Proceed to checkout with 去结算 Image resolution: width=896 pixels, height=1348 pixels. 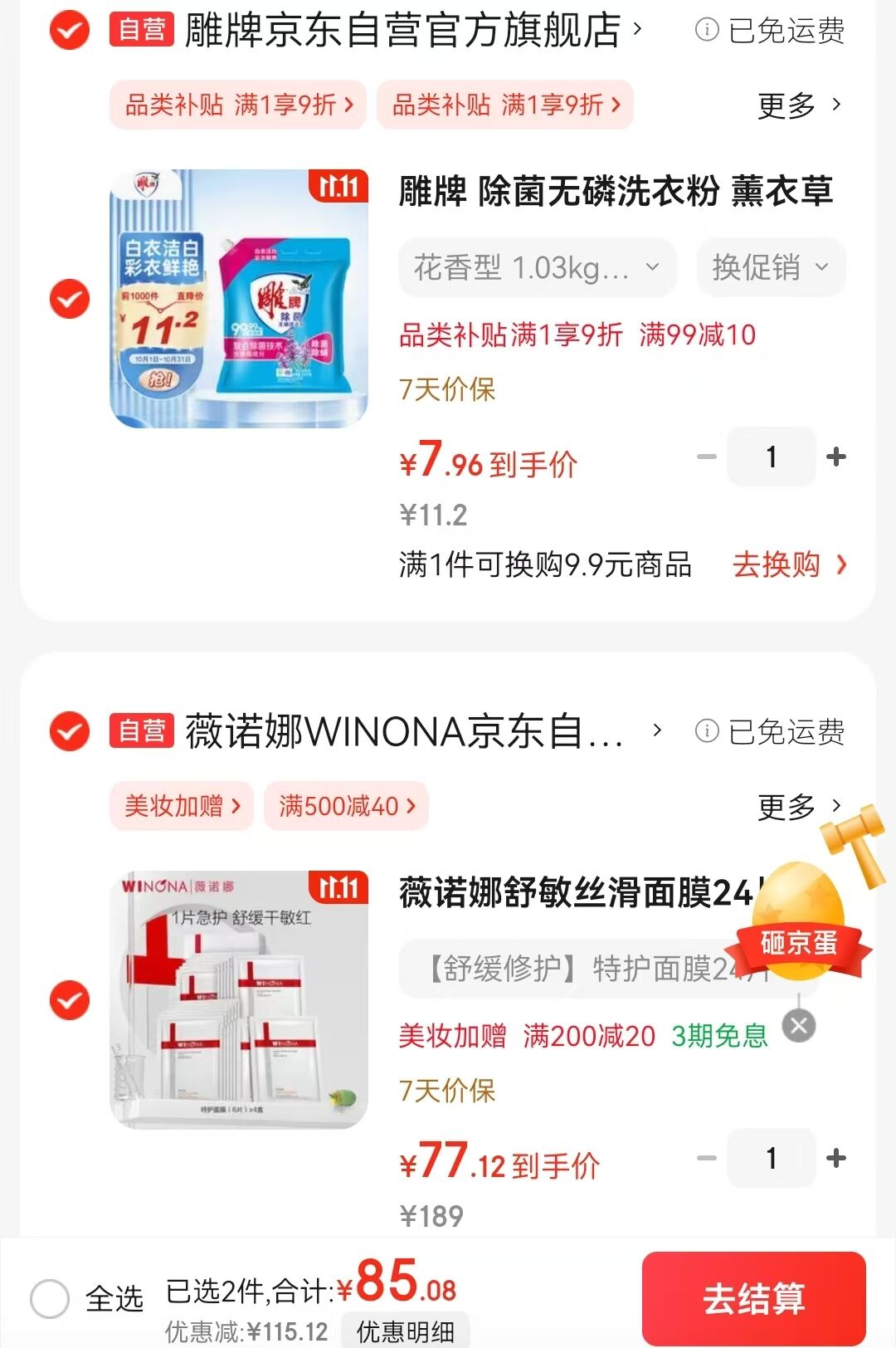753,1298
